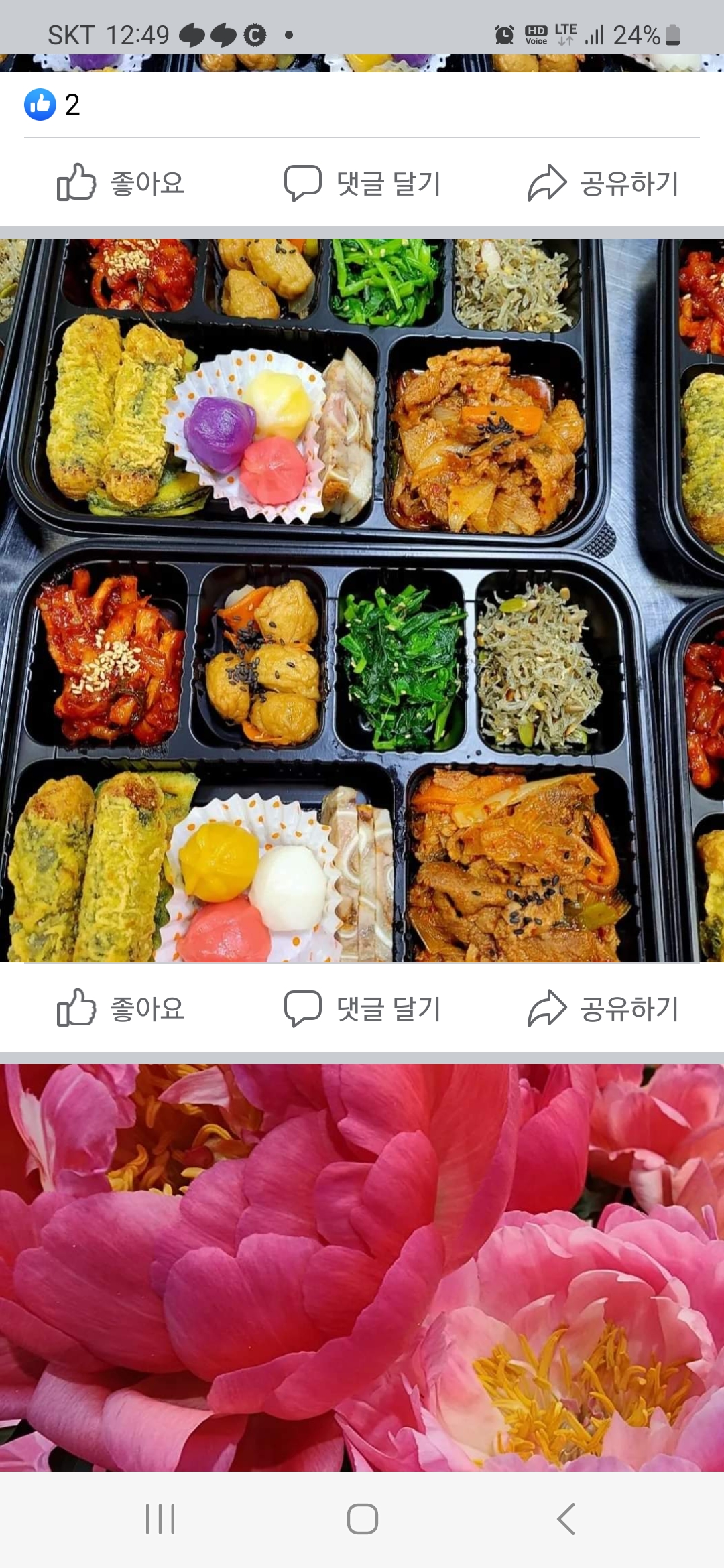This screenshot has width=724, height=1568.
Task: Share the lunchbox photo post
Action: (603, 1008)
